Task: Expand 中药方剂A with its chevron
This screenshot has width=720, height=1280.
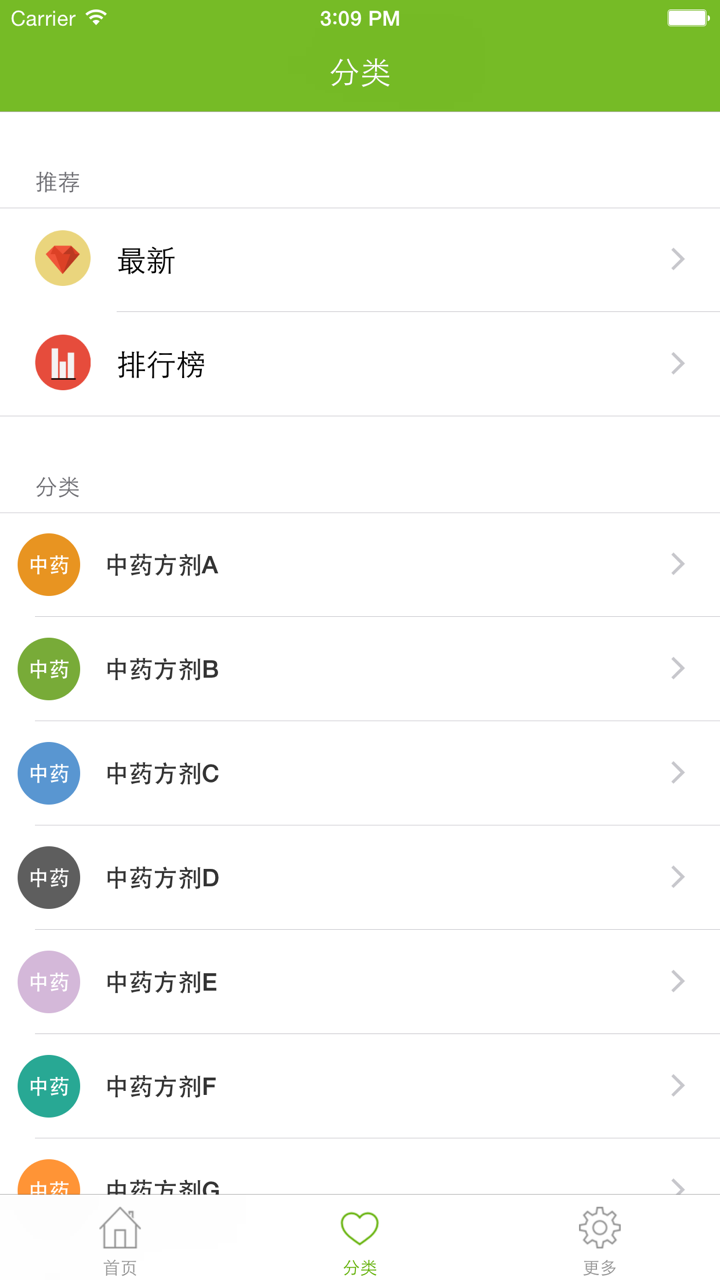Action: tap(678, 564)
